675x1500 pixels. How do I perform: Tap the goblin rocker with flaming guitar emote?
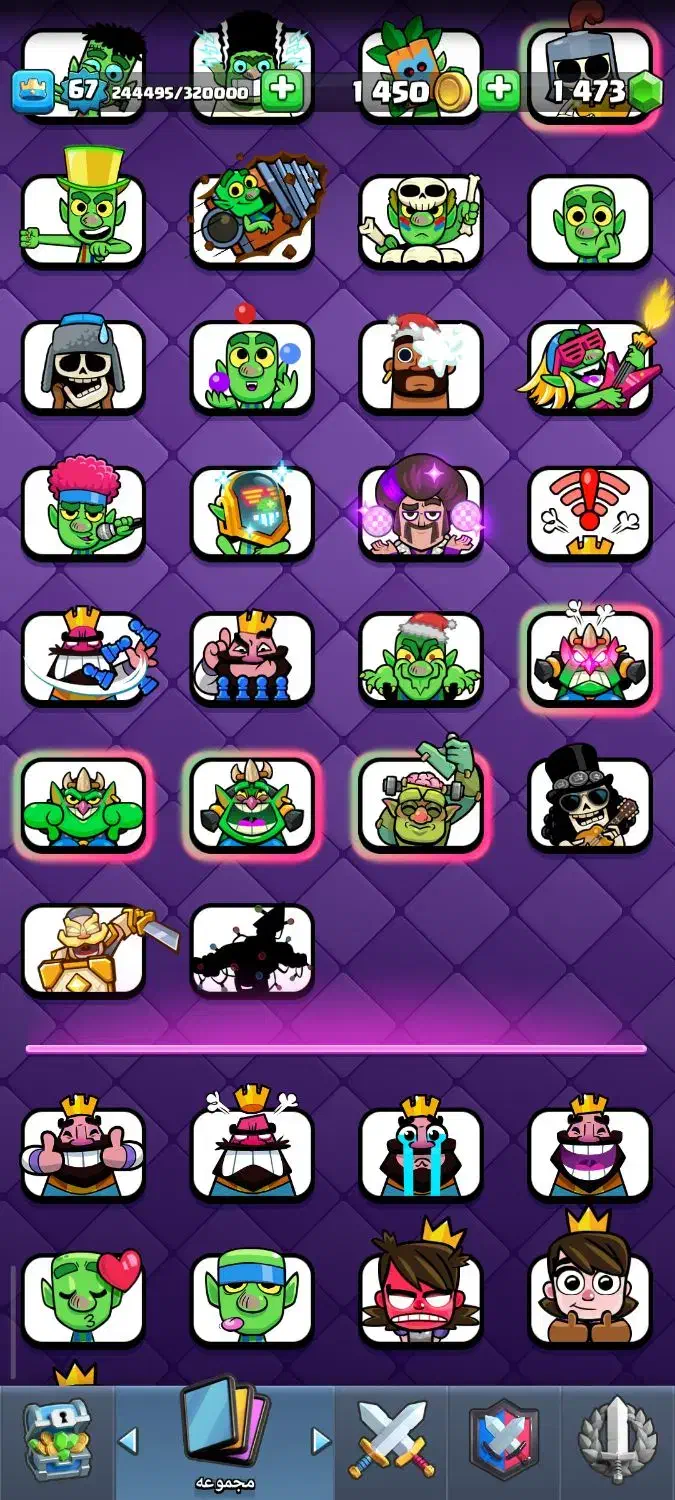click(x=590, y=365)
